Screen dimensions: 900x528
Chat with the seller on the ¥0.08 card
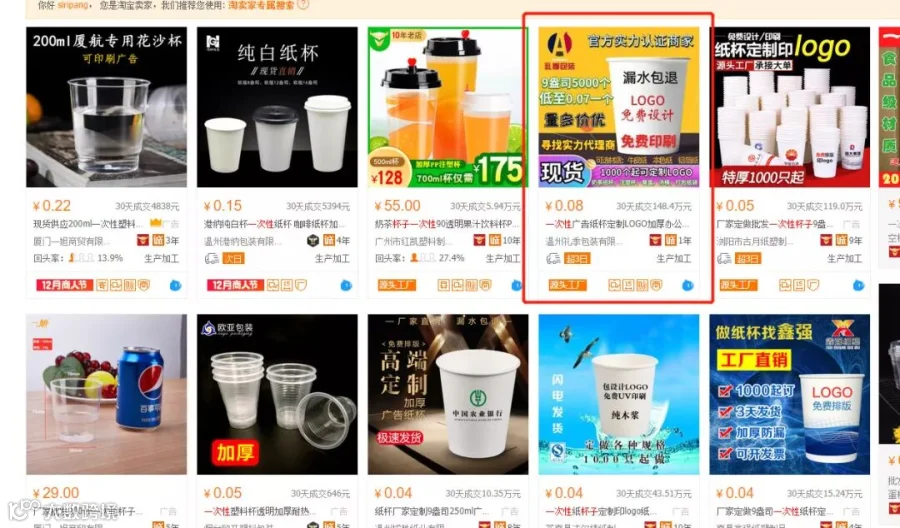point(688,285)
